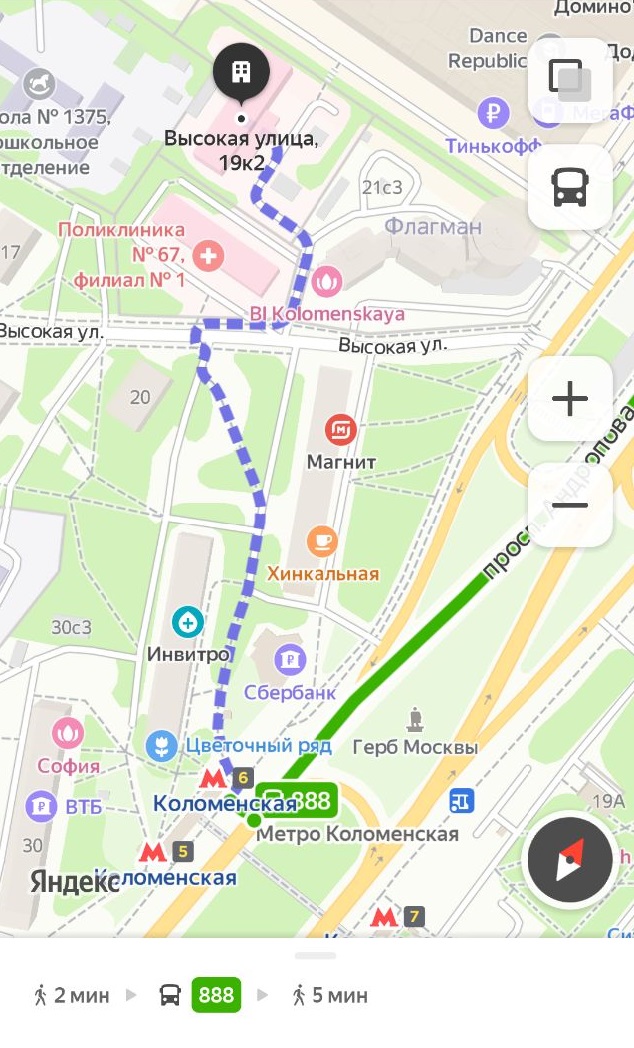This screenshot has width=634, height=1048.
Task: Zoom in on the map
Action: click(570, 399)
